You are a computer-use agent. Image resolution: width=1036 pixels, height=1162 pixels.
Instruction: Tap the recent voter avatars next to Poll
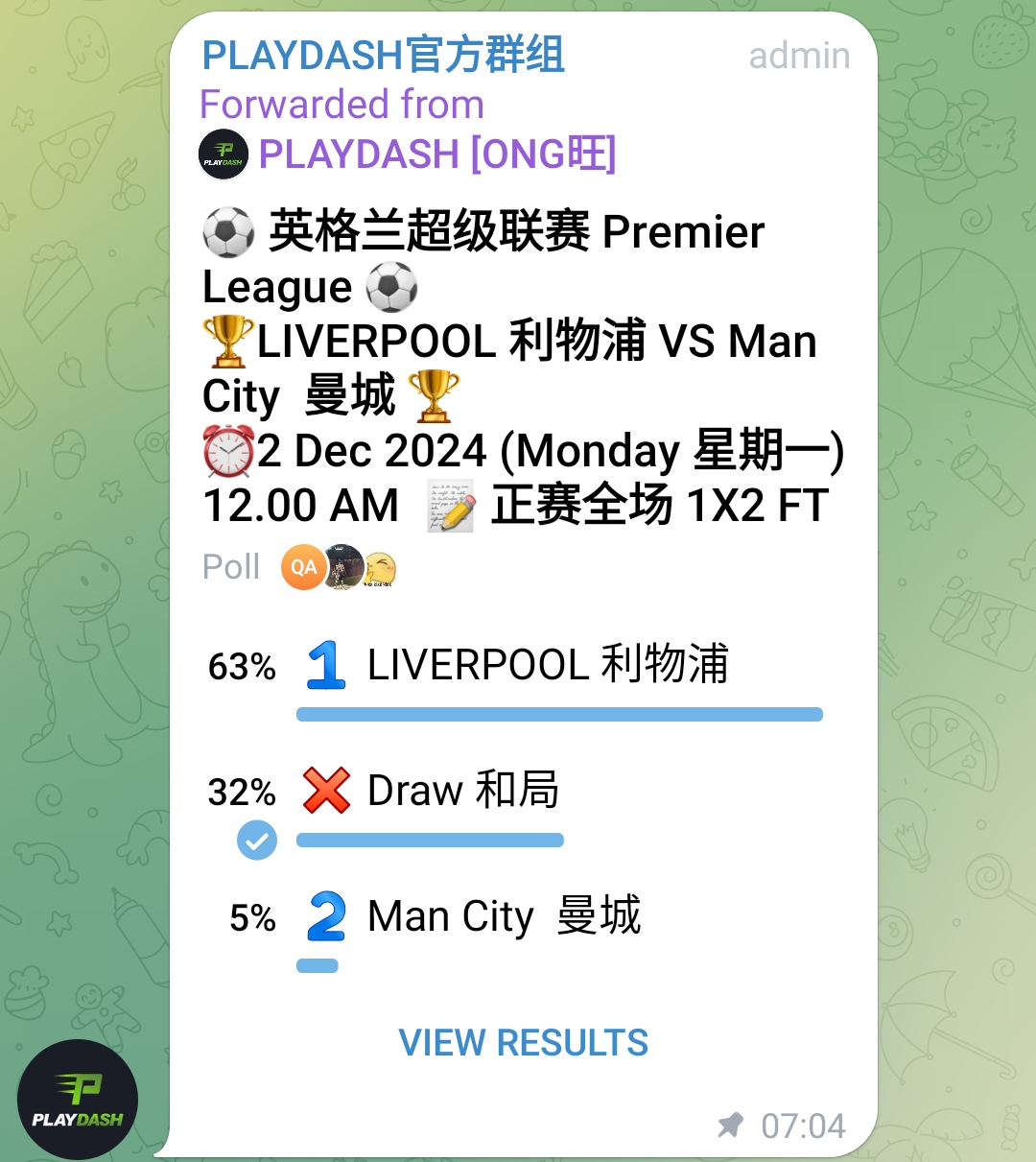point(340,567)
